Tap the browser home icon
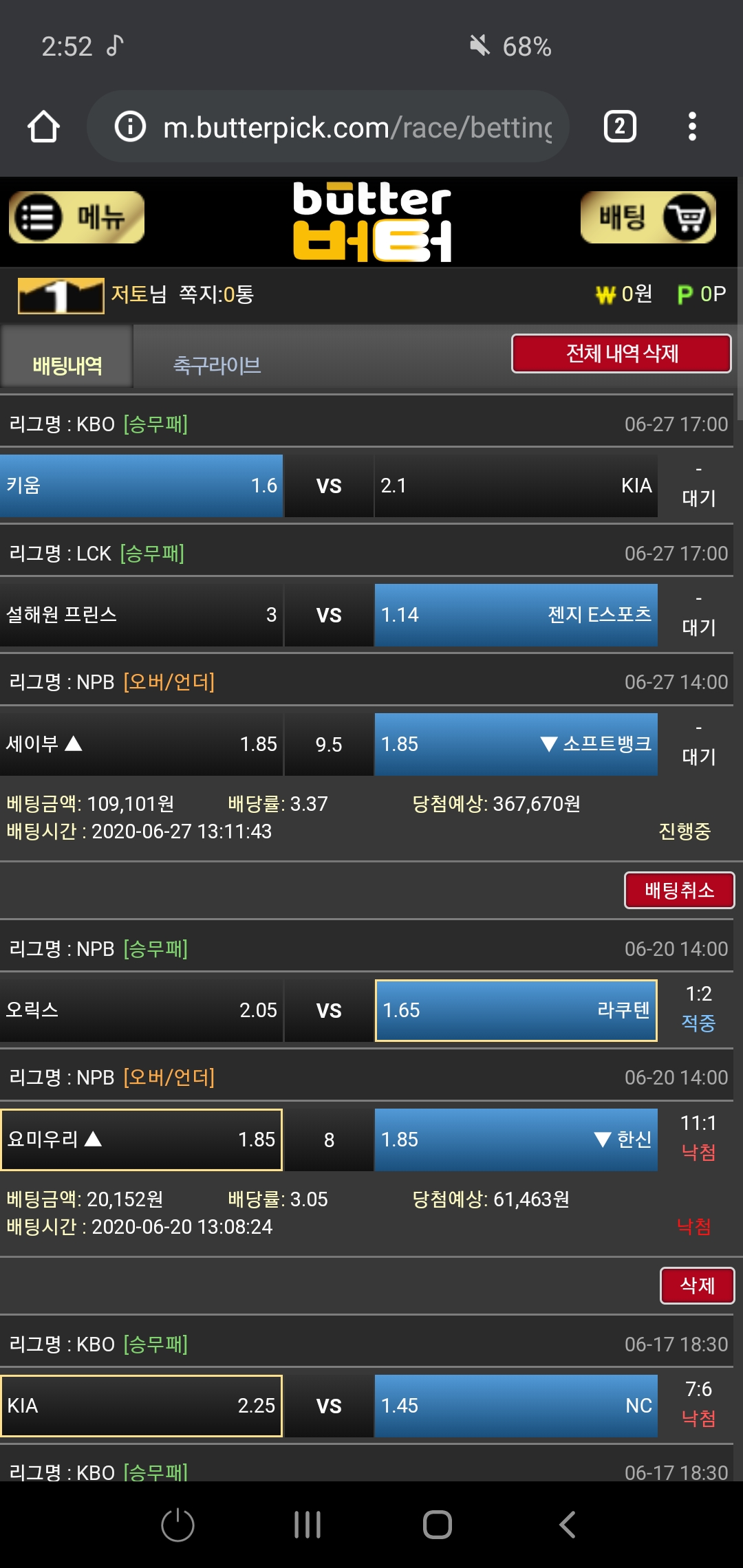Image resolution: width=743 pixels, height=1568 pixels. coord(43,127)
